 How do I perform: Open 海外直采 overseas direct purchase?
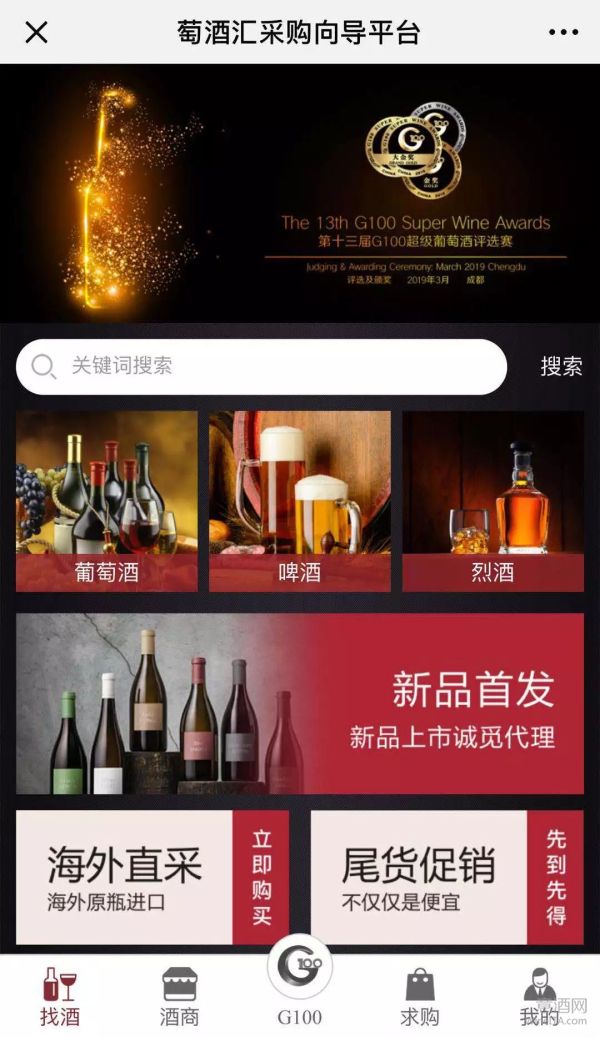[152, 877]
